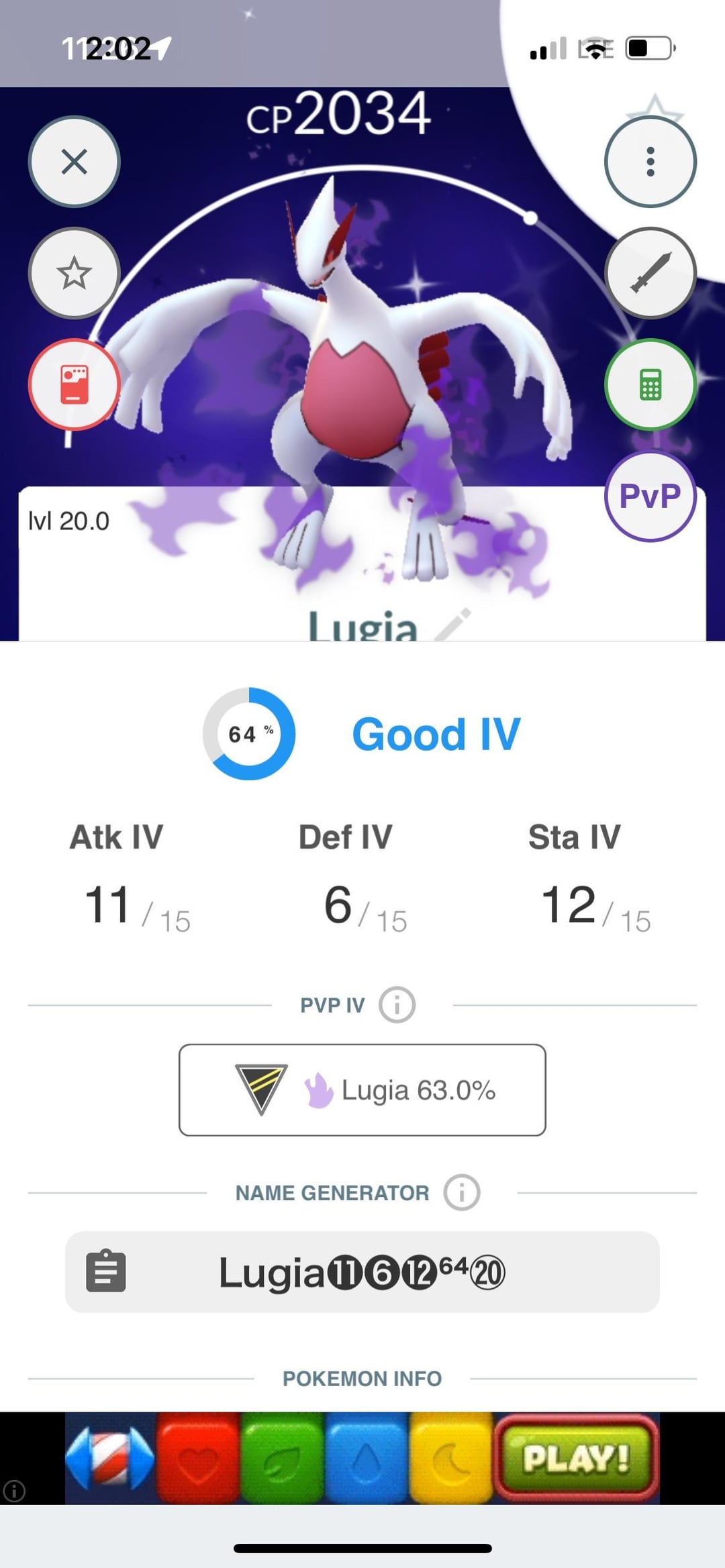Show Name Generator info

pos(461,1192)
